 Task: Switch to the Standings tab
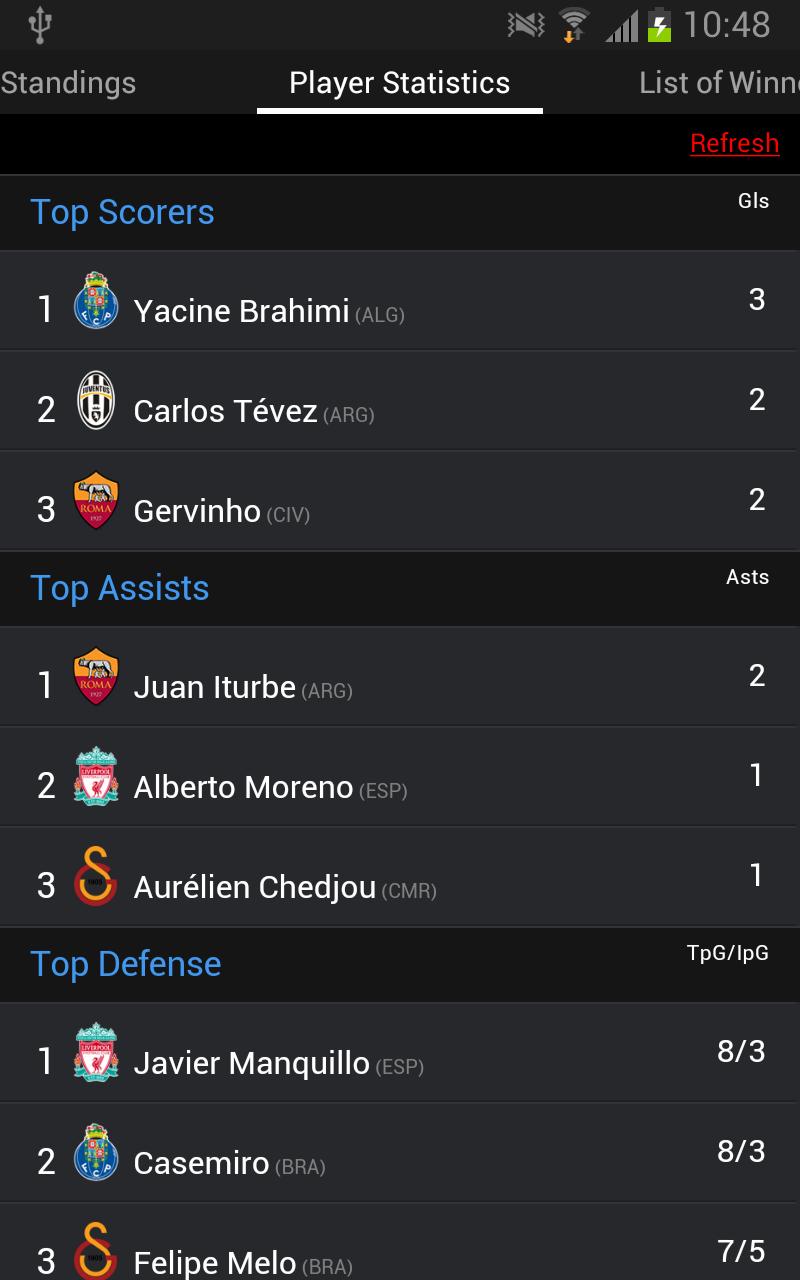pos(68,83)
